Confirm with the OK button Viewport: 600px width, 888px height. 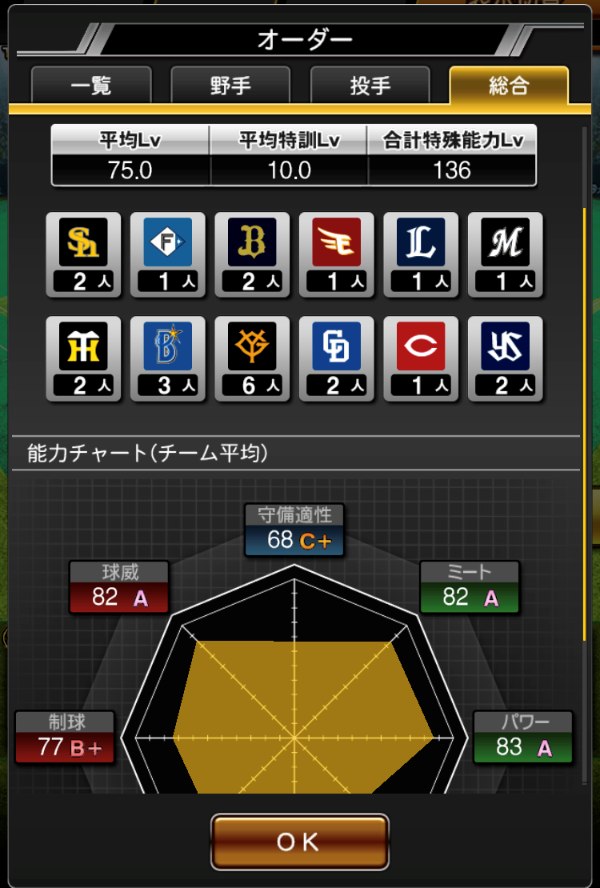point(299,842)
